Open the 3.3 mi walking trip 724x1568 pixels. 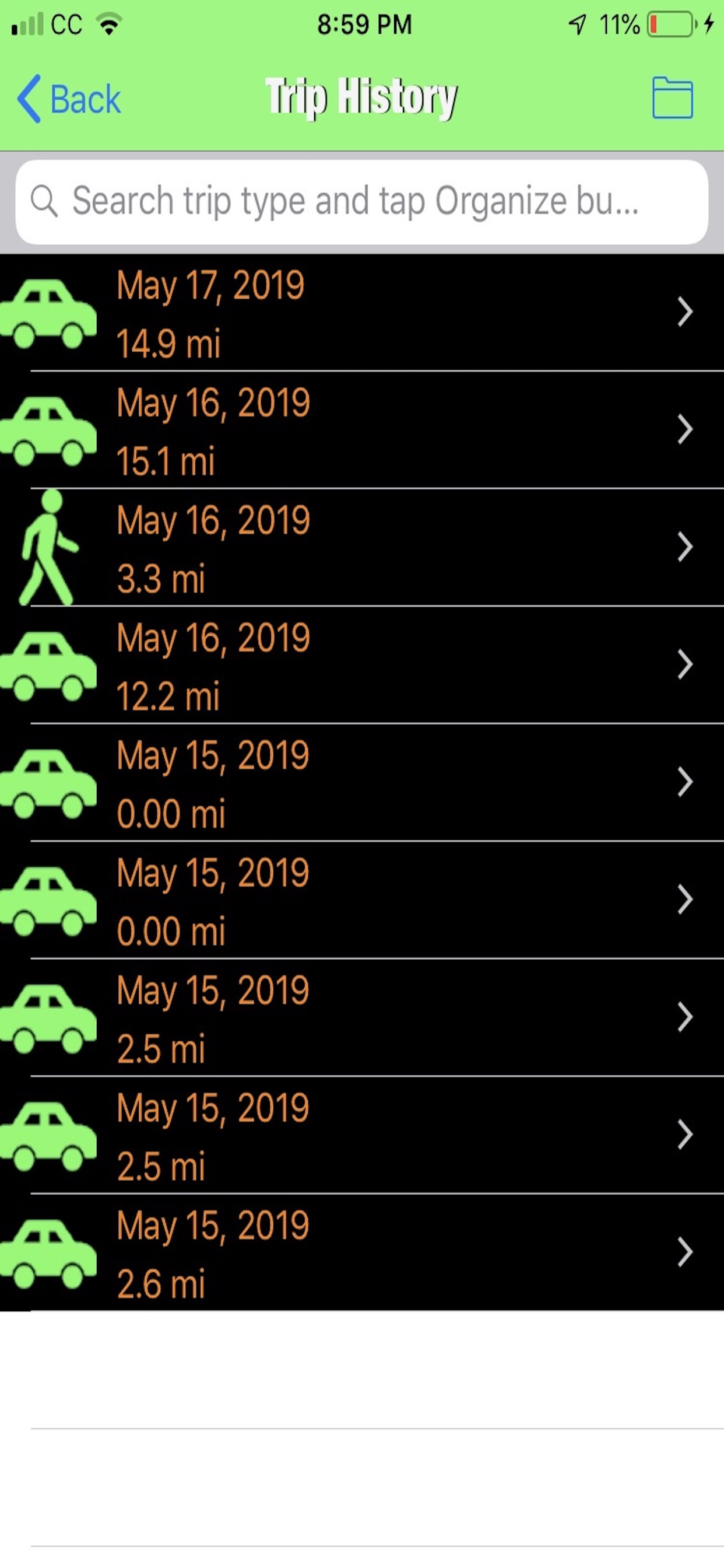click(362, 547)
